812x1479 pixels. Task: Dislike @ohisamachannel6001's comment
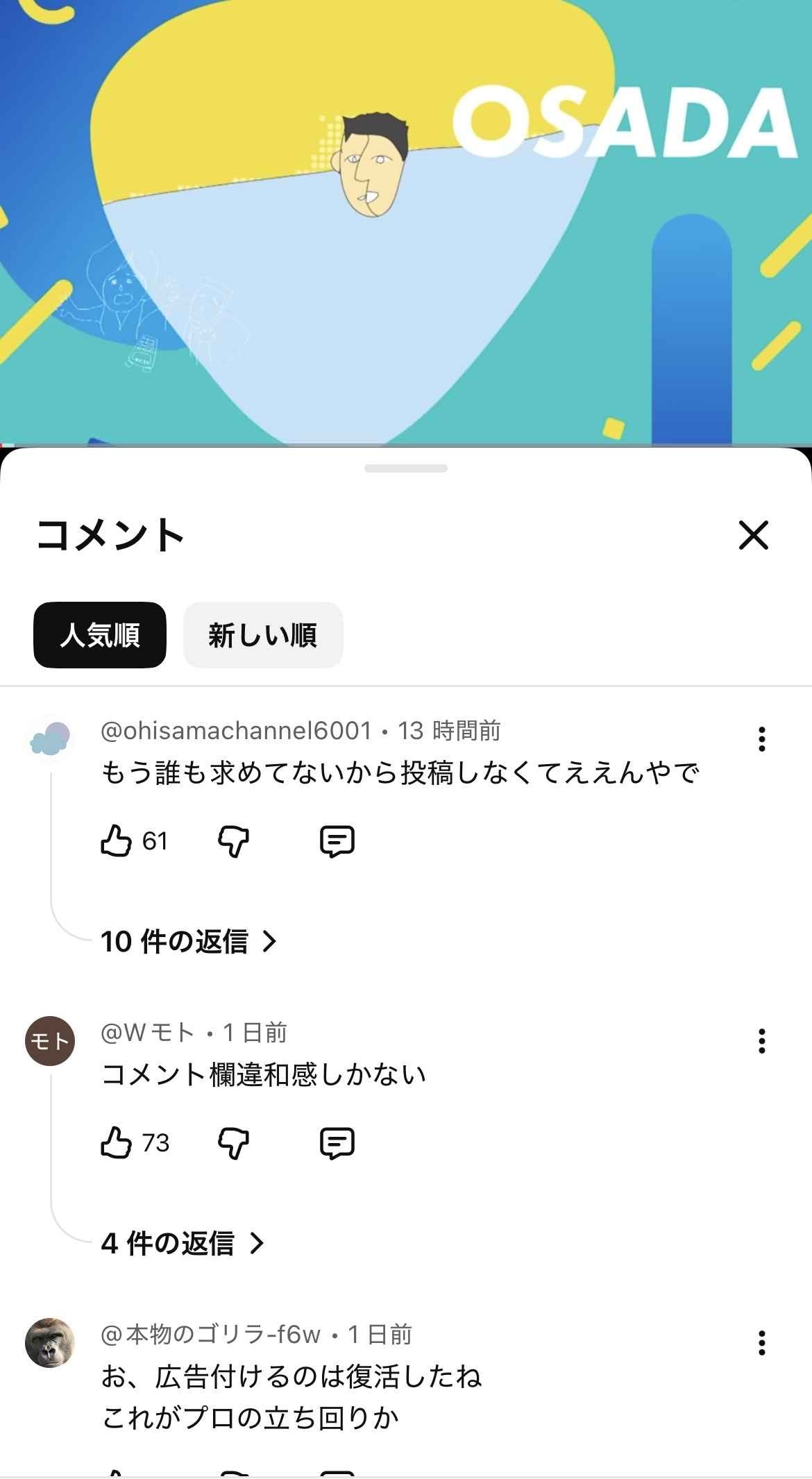tap(233, 840)
